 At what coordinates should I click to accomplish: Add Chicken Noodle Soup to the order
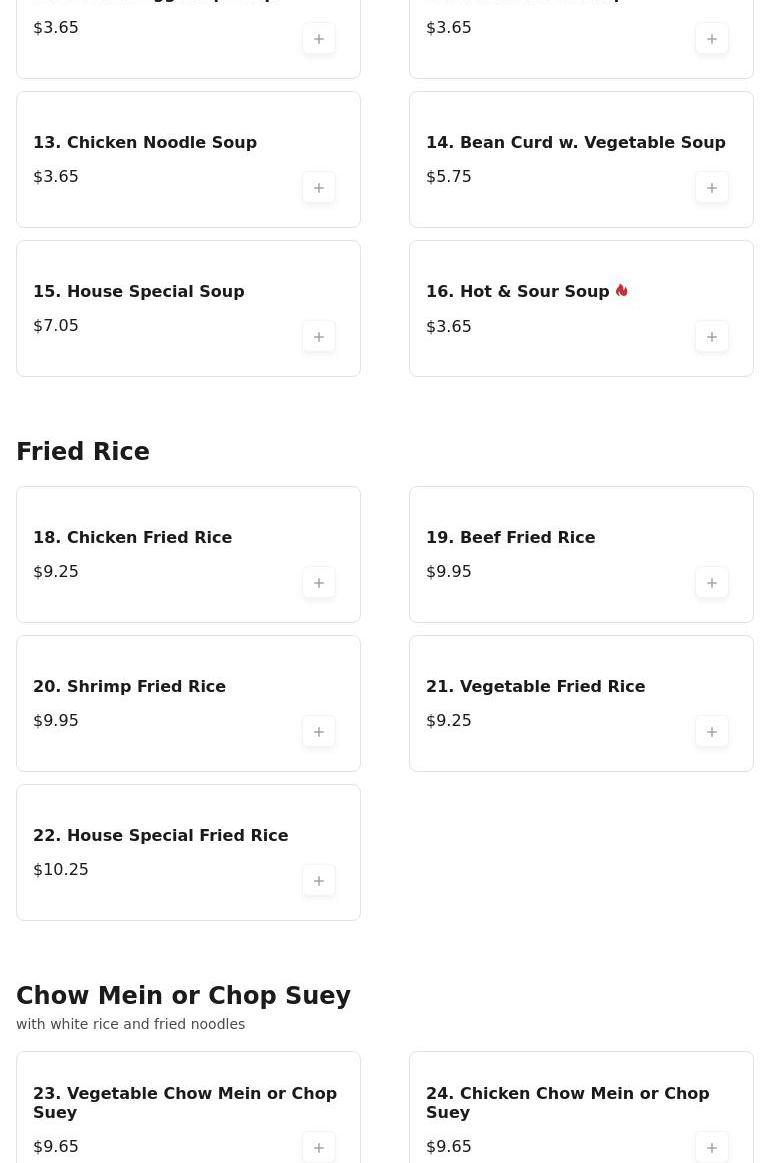(x=319, y=188)
